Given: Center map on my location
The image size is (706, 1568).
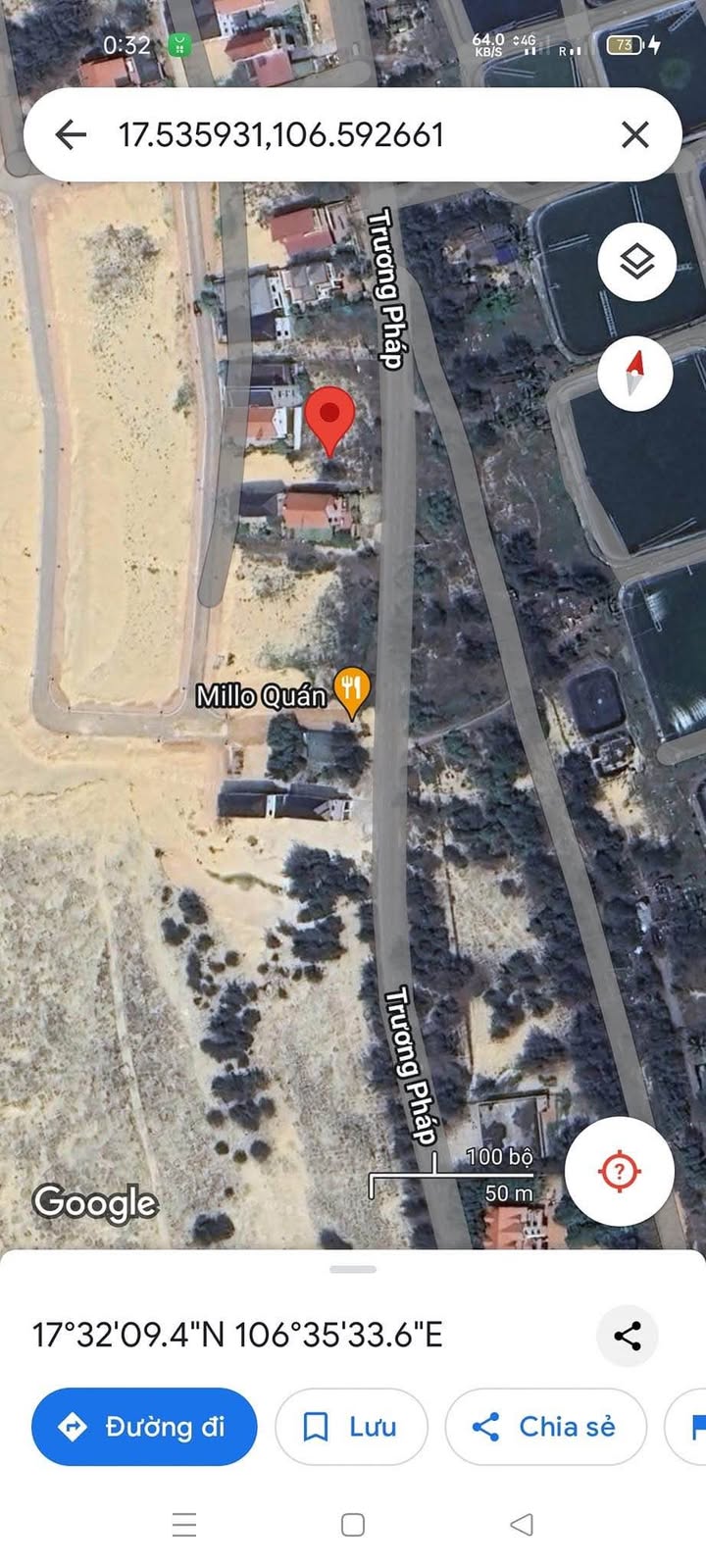Looking at the screenshot, I should pos(619,1171).
